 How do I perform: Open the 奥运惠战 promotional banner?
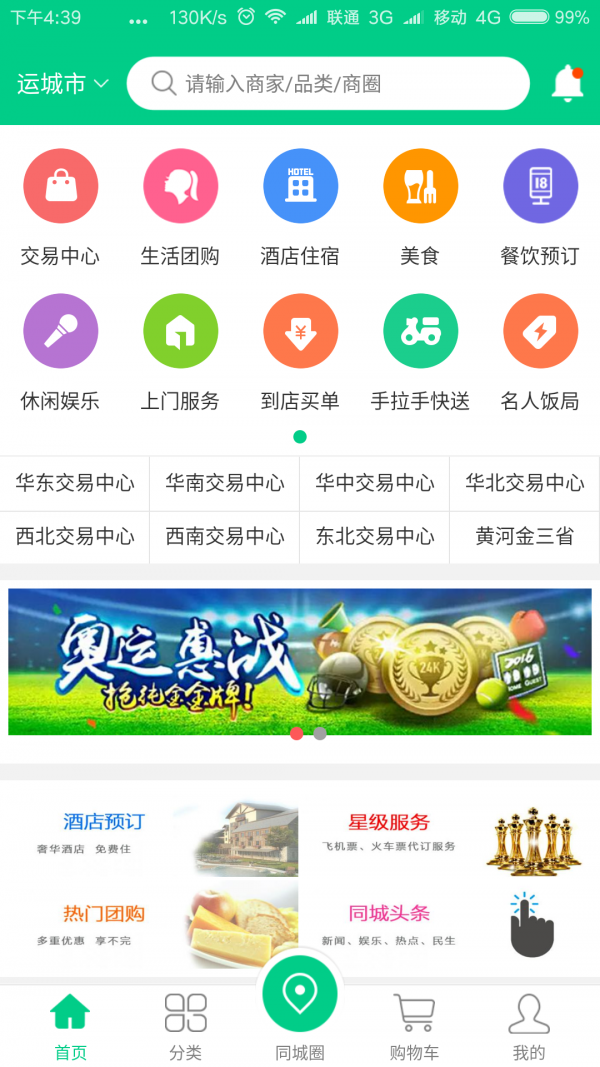click(x=300, y=661)
